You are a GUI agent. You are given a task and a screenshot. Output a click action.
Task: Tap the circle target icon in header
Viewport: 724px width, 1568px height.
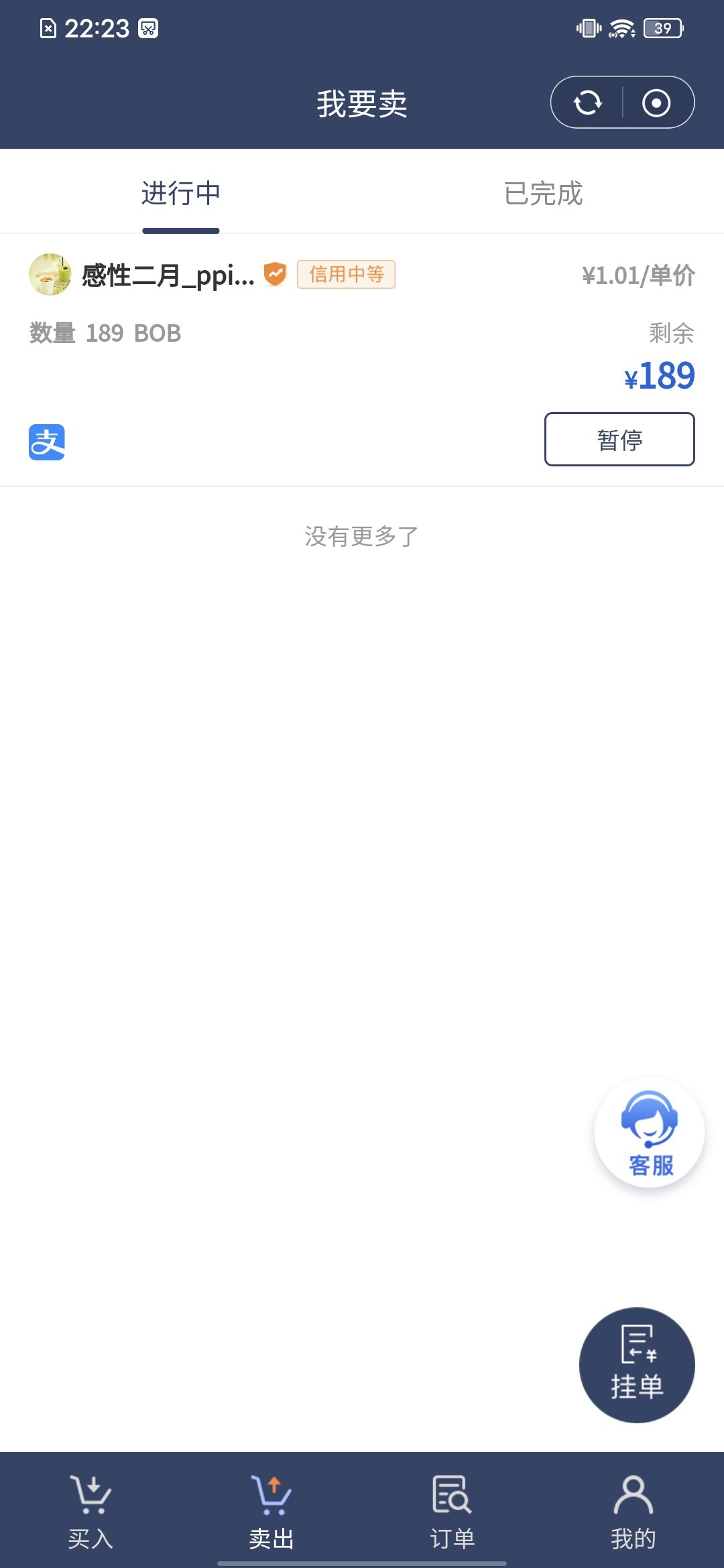pyautogui.click(x=656, y=103)
